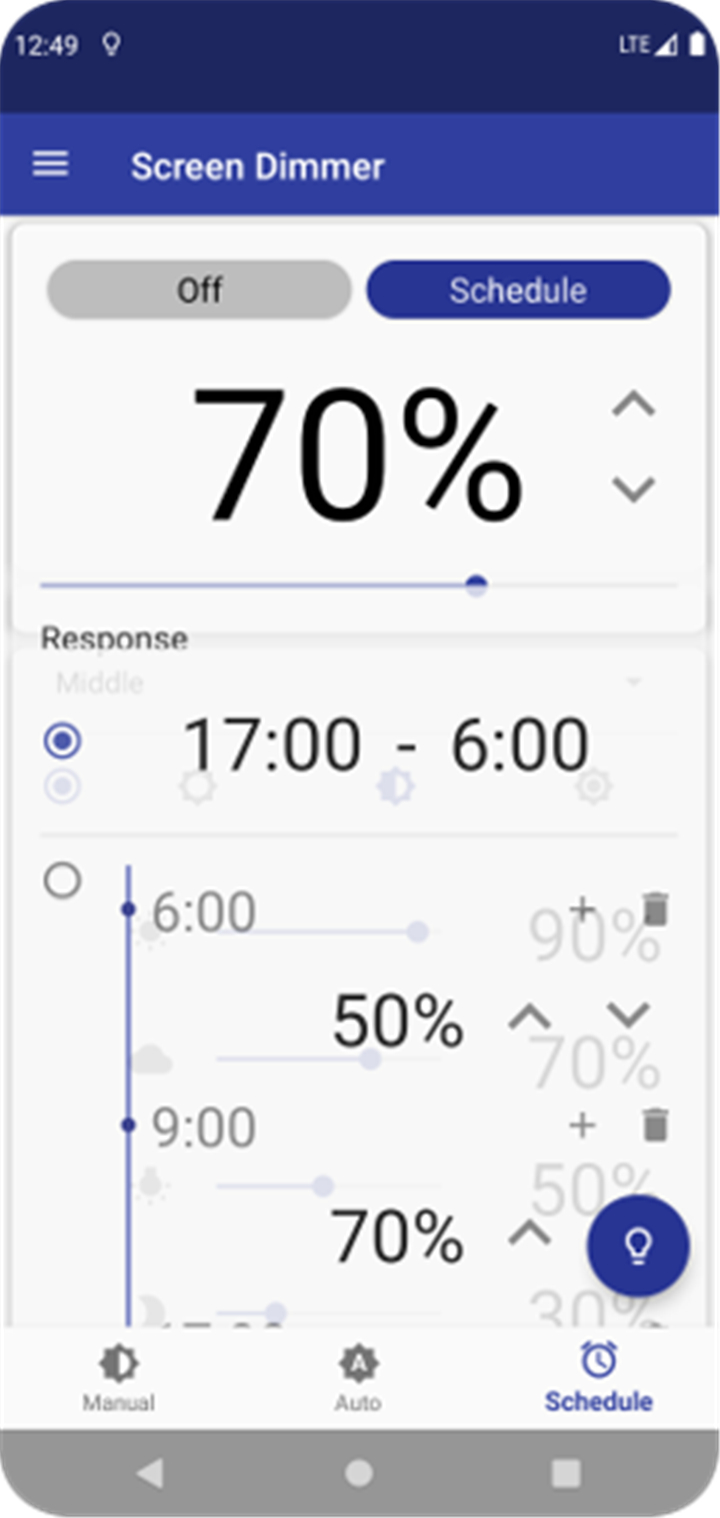Select the timeline schedule radio option
The height and width of the screenshot is (1518, 720).
click(63, 881)
